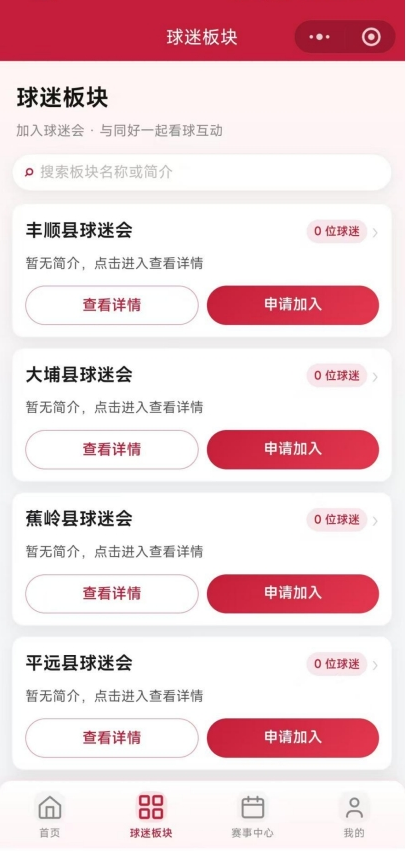Tap 申请加入 for 丰顺县球迷会
This screenshot has height=851, width=407.
[x=293, y=305]
